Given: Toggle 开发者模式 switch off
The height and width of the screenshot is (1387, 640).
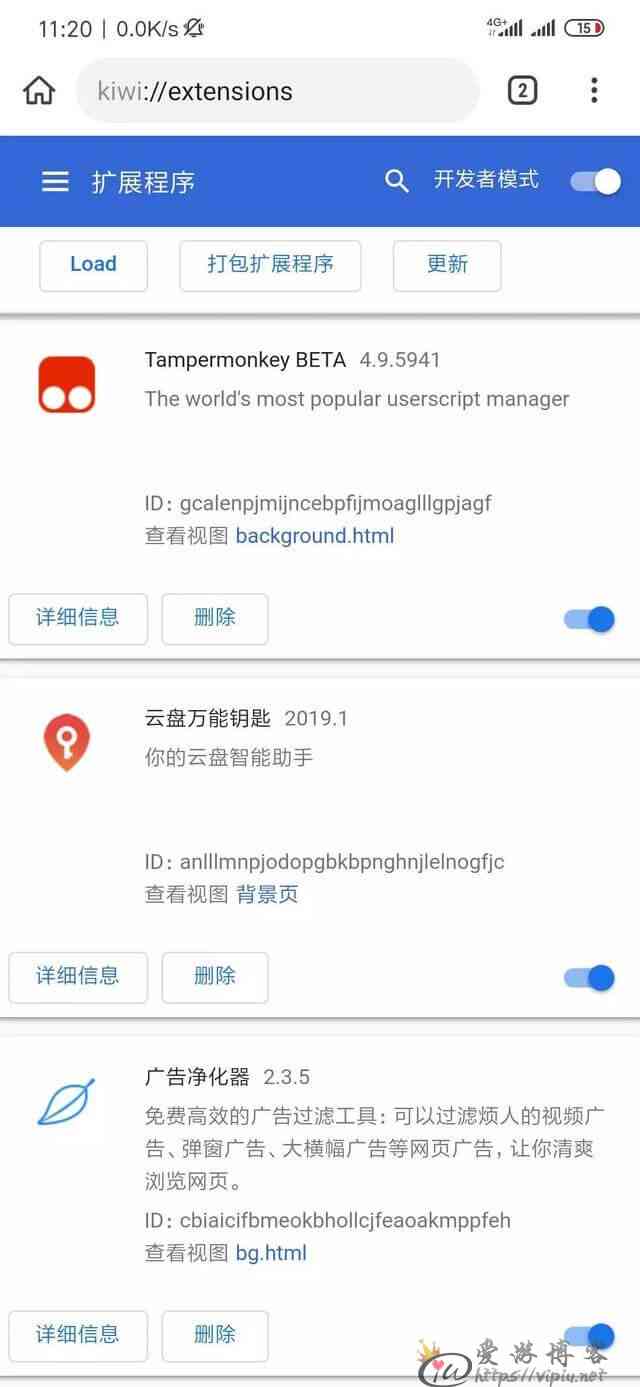Looking at the screenshot, I should [595, 181].
